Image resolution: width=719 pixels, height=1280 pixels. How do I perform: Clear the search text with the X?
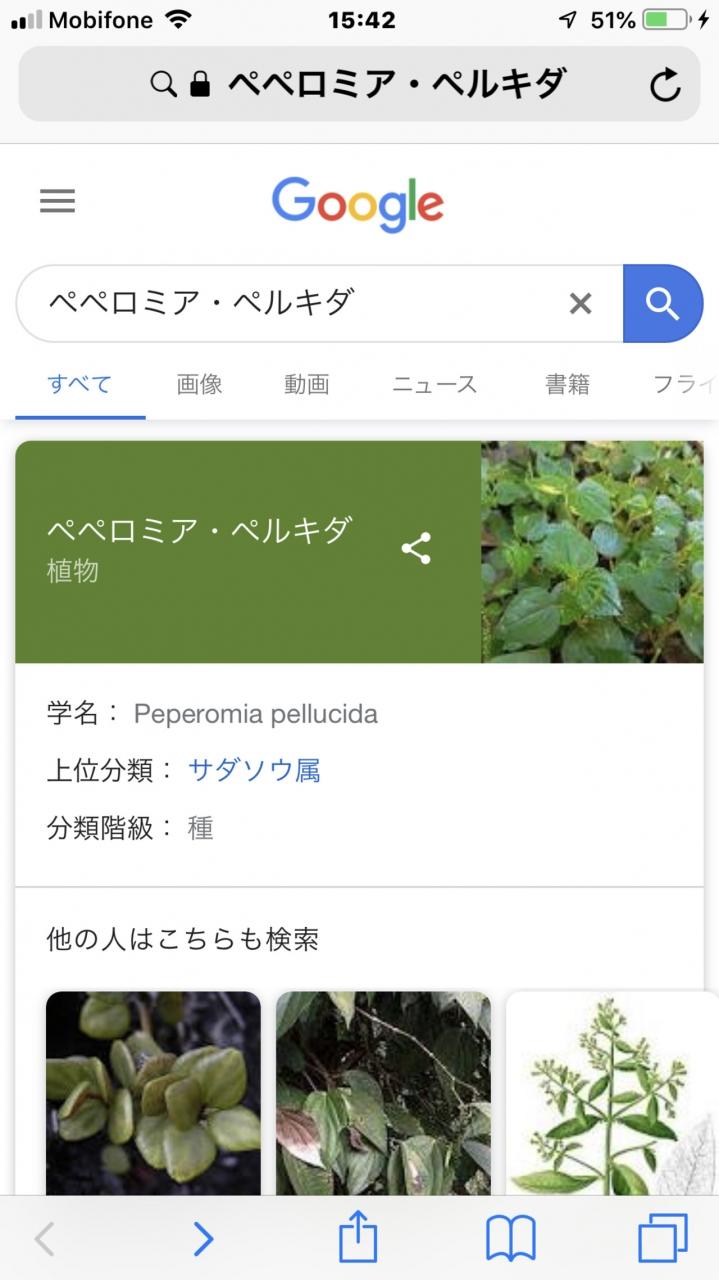coord(580,303)
